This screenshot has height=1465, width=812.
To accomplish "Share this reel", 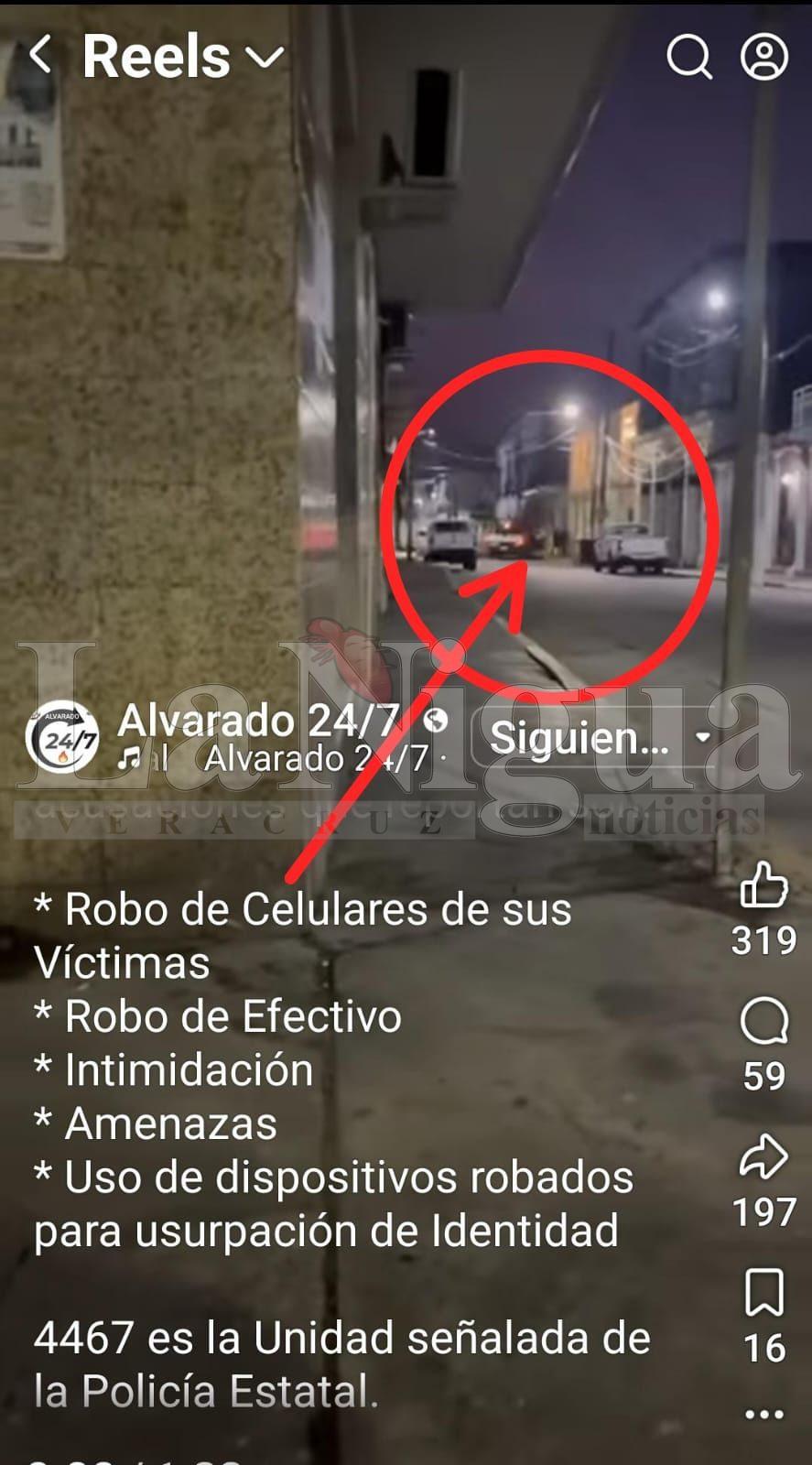I will pos(763,1157).
